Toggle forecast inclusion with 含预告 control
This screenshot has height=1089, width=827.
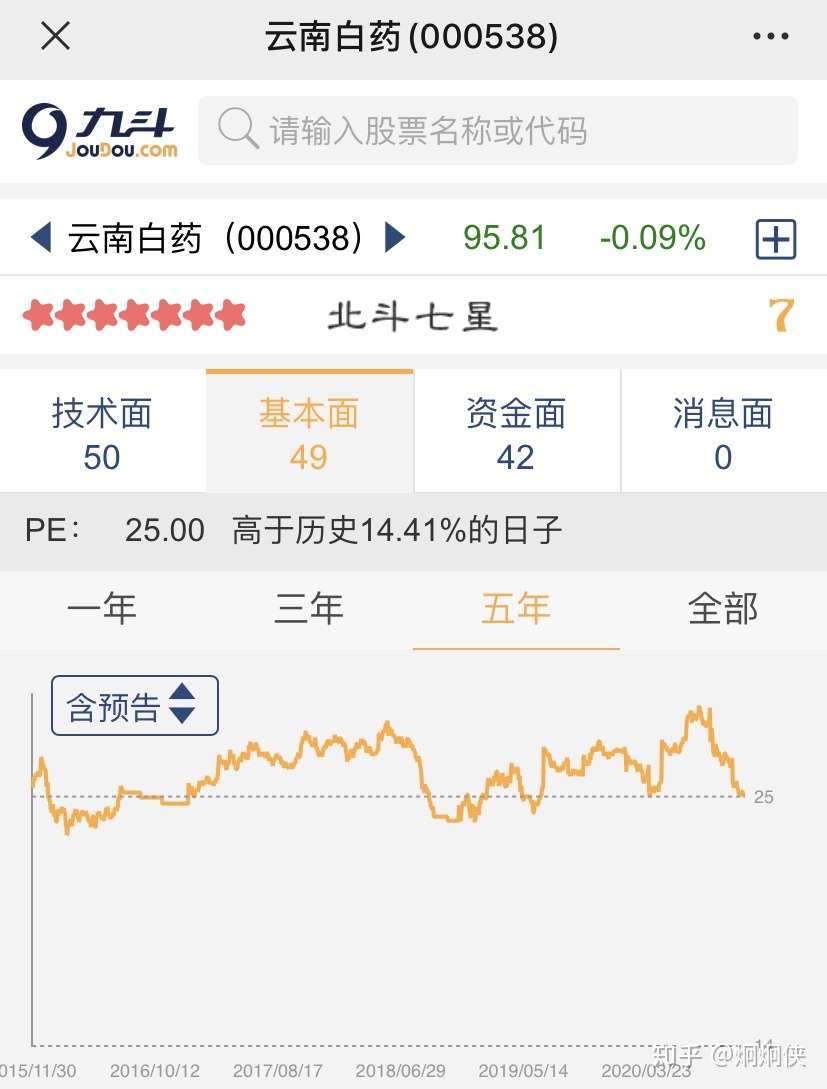click(x=134, y=705)
